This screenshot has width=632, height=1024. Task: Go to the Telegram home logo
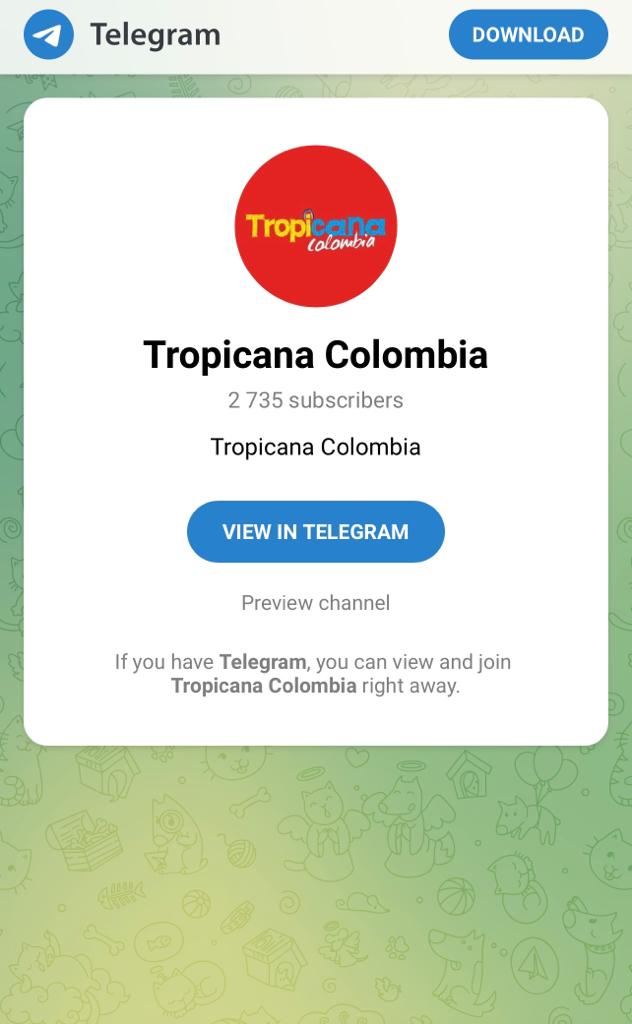click(x=50, y=34)
